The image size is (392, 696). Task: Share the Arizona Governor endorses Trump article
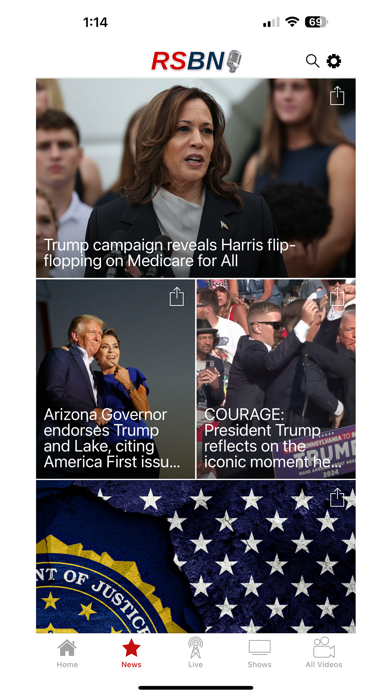177,297
